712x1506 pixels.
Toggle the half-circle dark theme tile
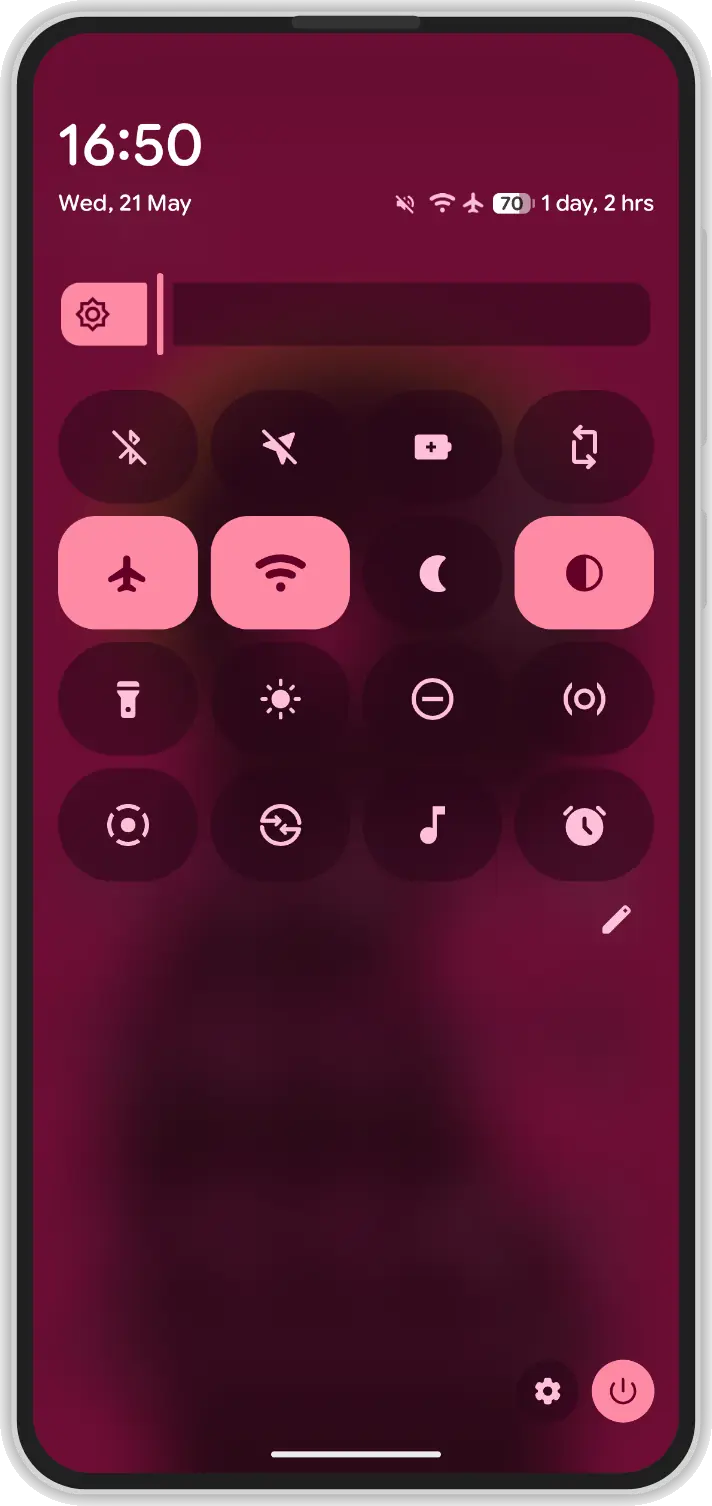pyautogui.click(x=584, y=573)
